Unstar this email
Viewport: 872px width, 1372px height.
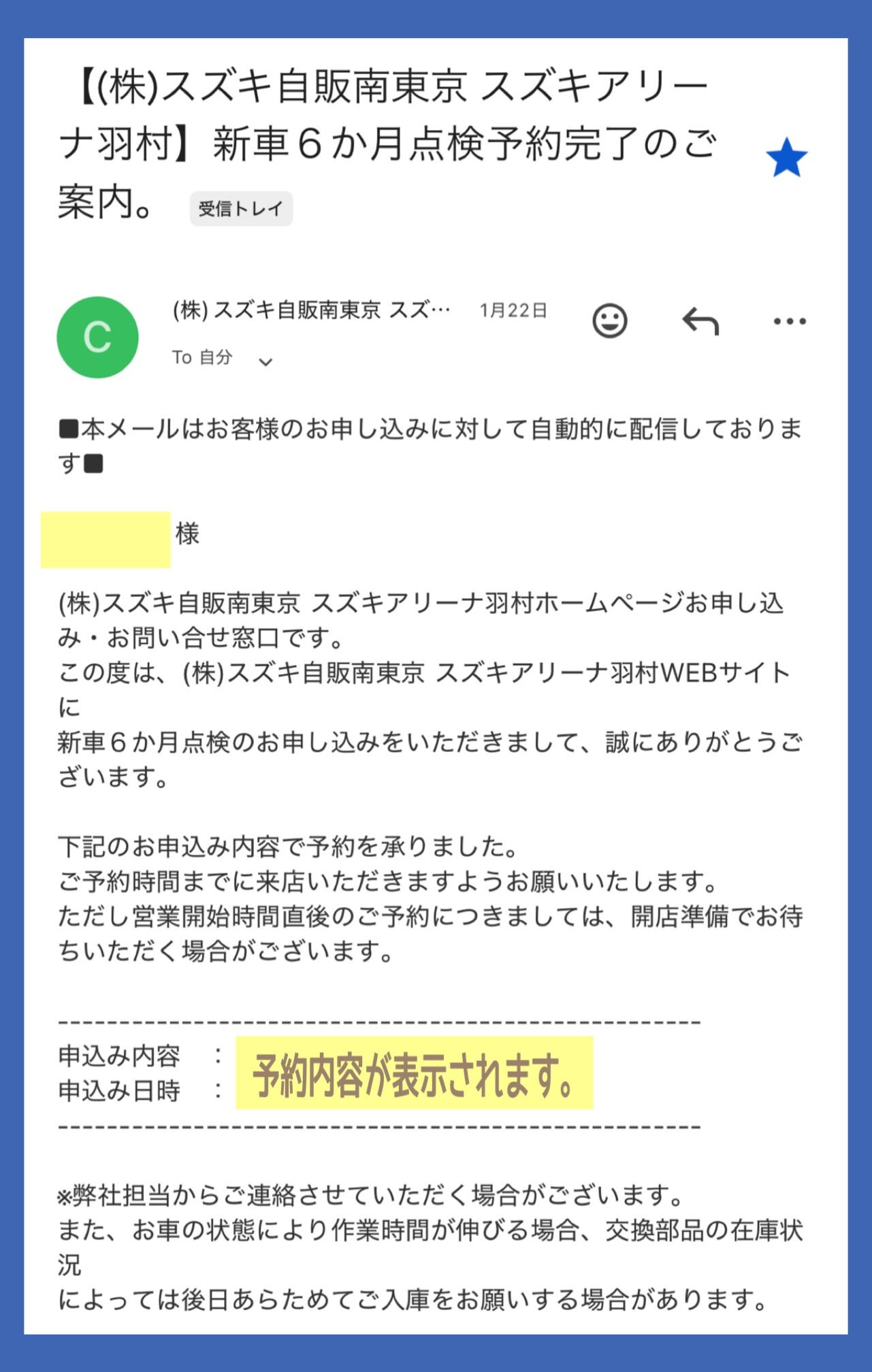(786, 158)
